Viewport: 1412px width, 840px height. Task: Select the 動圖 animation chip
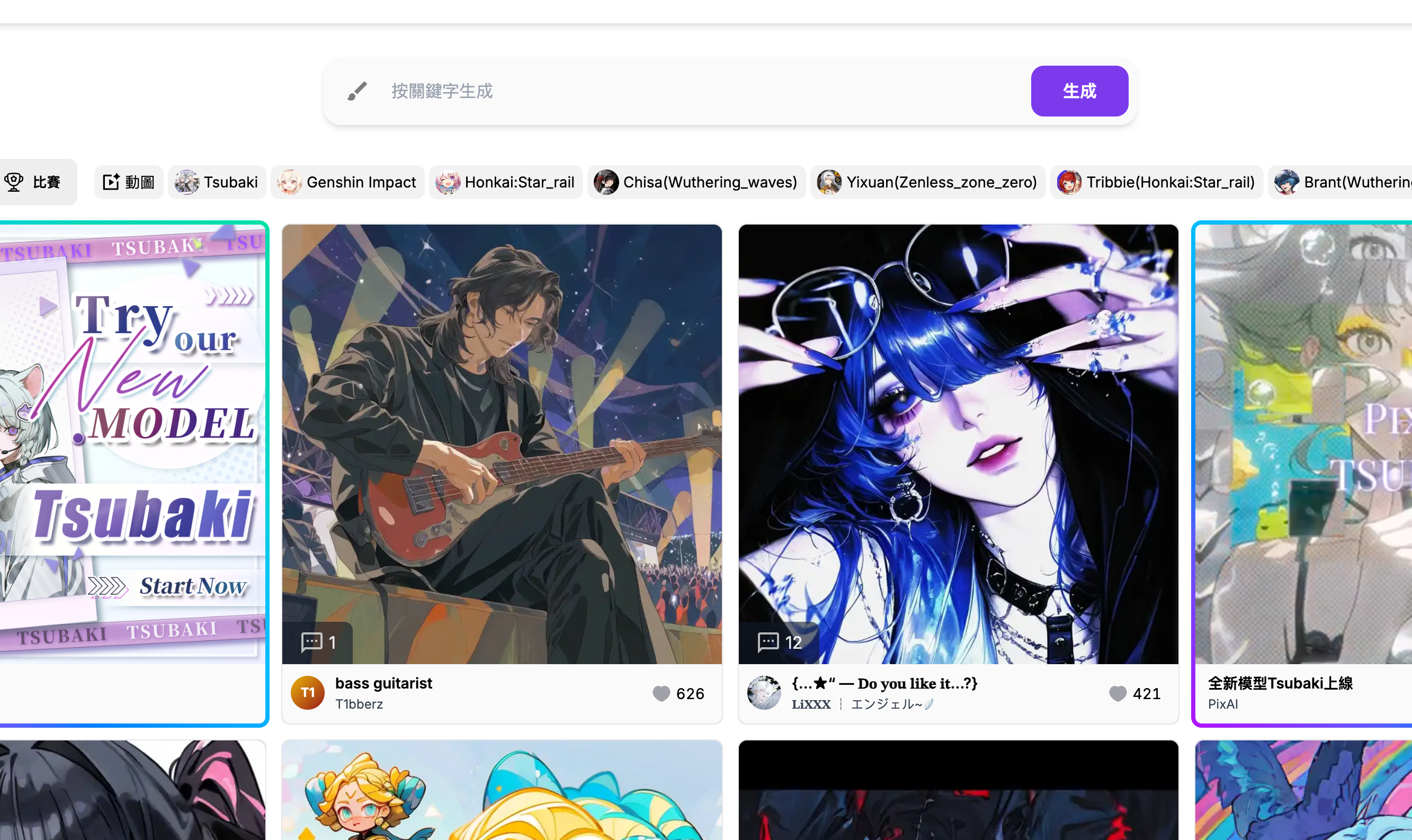point(129,182)
